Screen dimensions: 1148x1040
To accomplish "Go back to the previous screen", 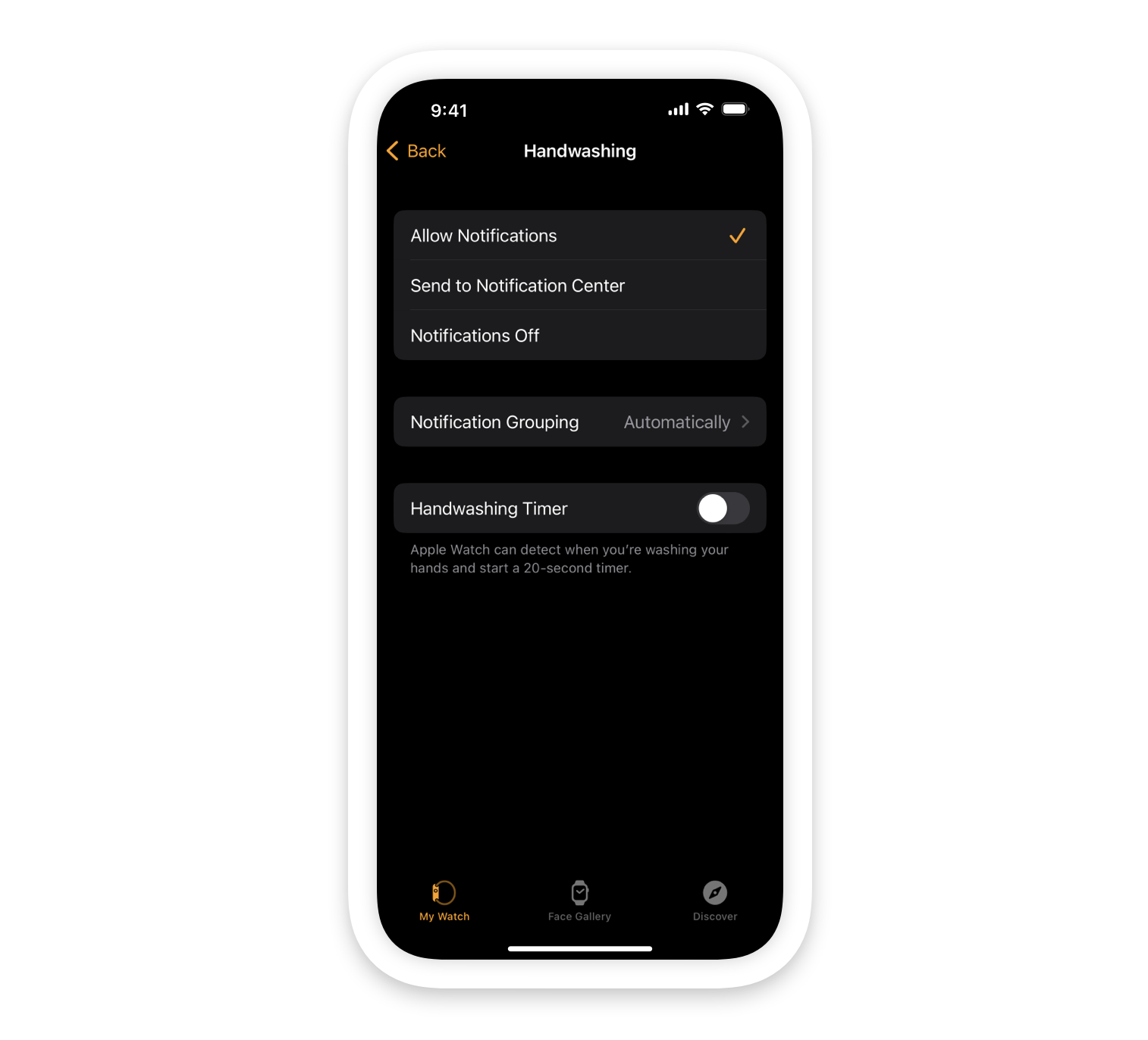I will pyautogui.click(x=417, y=151).
